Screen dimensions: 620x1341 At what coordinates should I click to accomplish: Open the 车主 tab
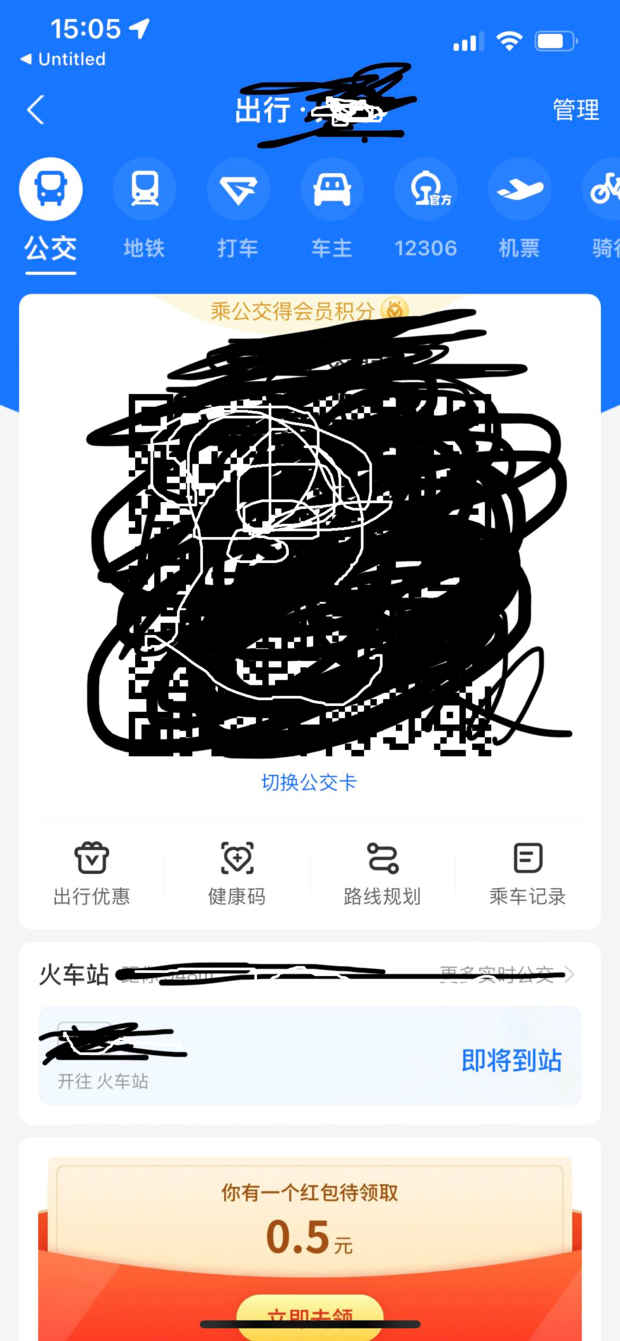coord(332,210)
